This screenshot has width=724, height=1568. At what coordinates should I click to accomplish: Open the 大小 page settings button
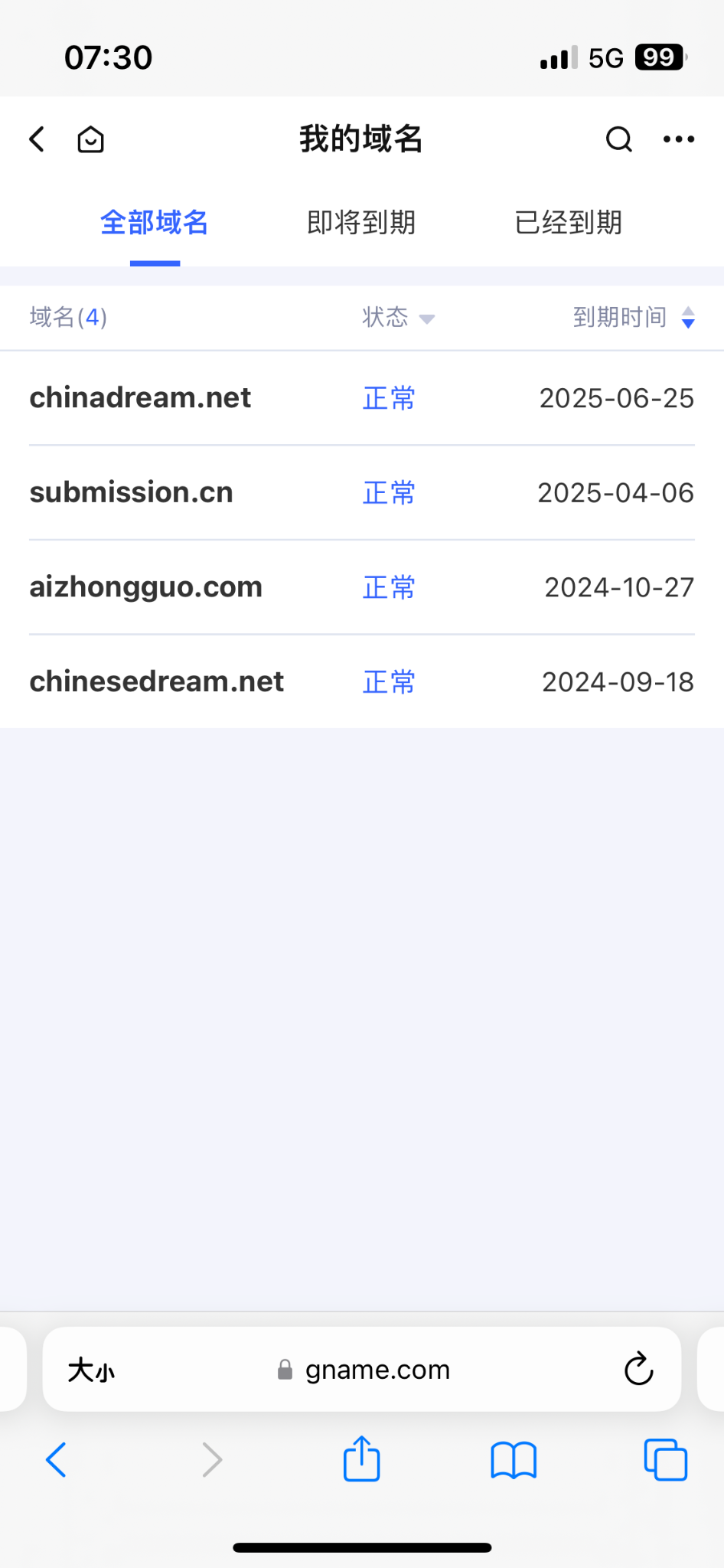click(91, 1370)
